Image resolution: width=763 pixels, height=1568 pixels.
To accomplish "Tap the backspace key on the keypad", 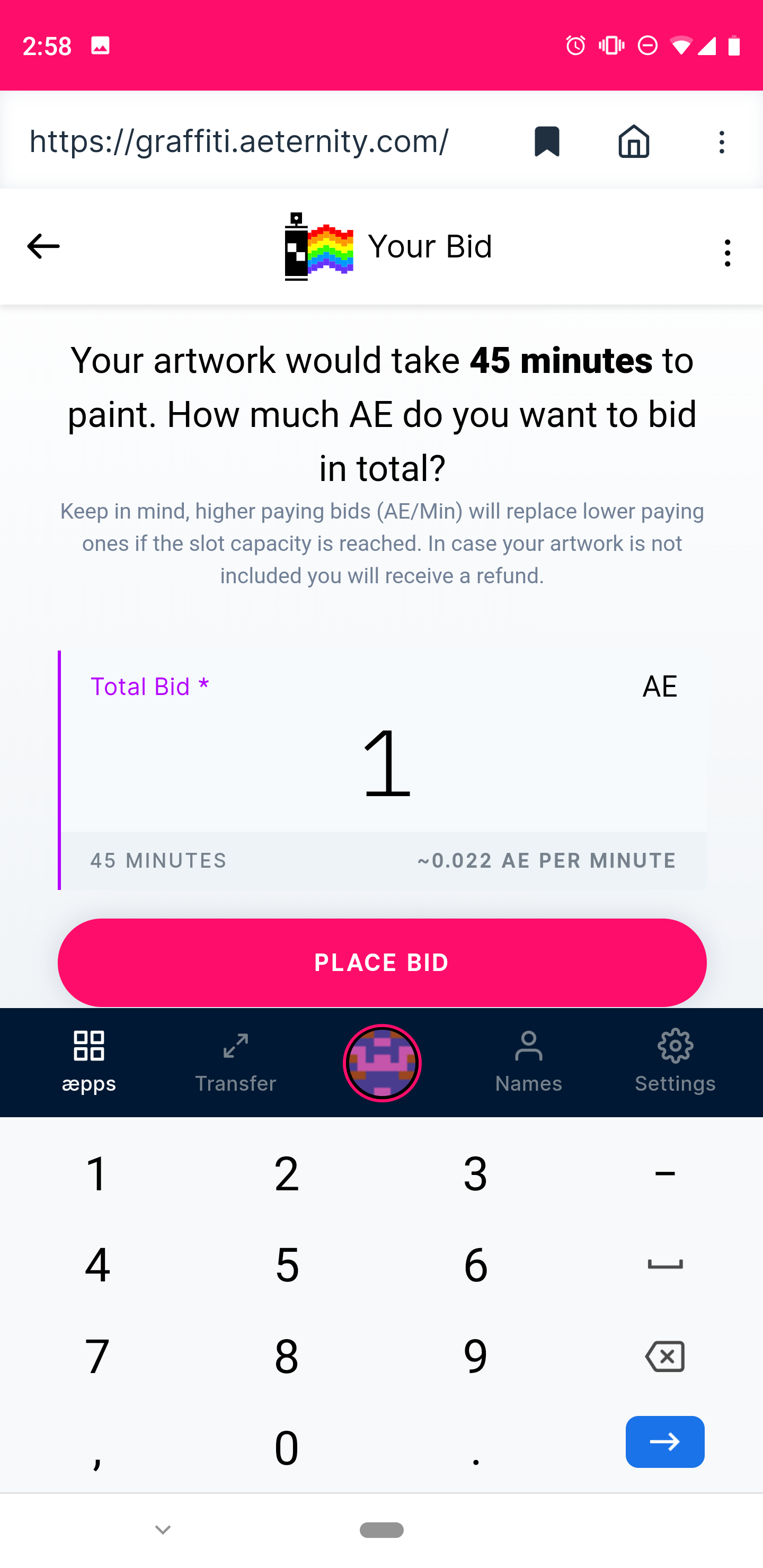I will [x=664, y=1356].
